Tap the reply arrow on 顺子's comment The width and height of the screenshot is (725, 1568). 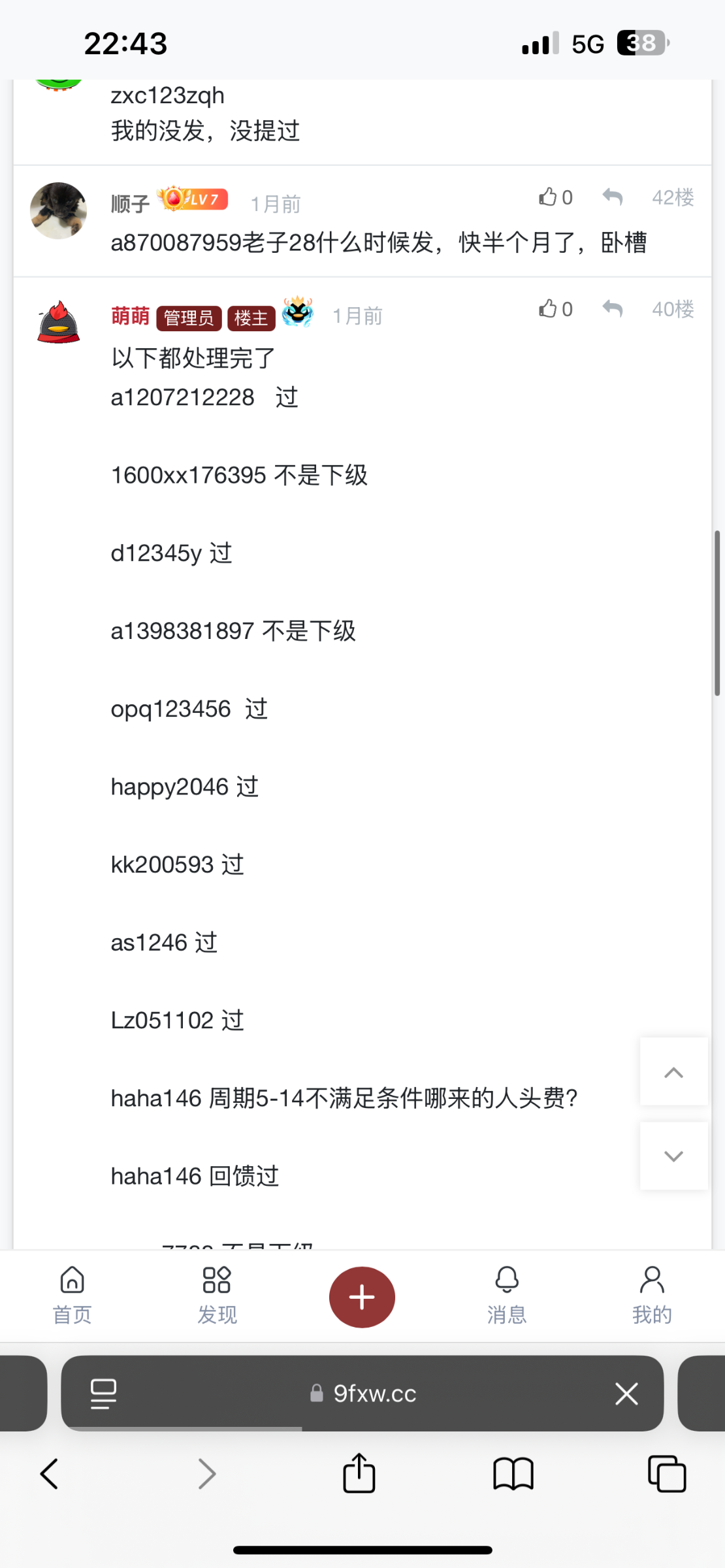point(612,197)
